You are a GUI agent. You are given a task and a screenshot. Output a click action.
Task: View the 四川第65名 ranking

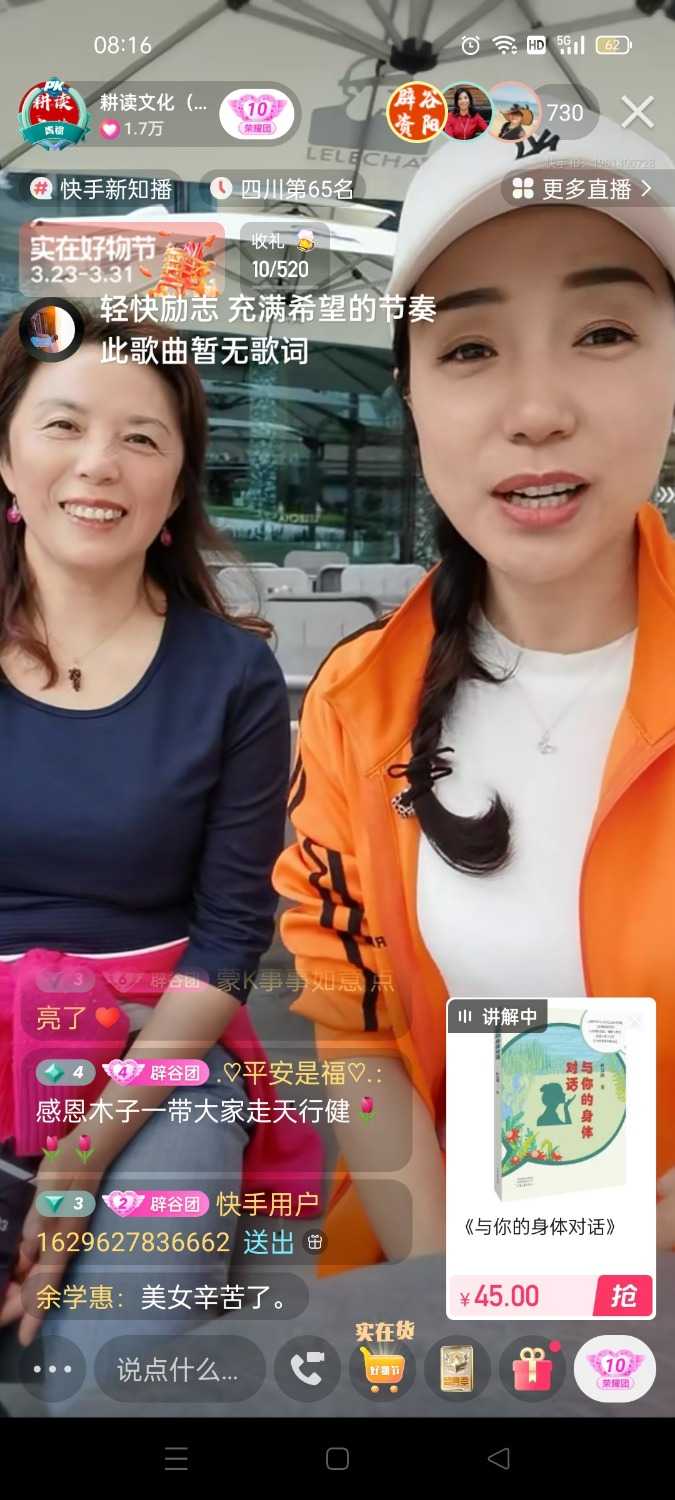pos(283,189)
